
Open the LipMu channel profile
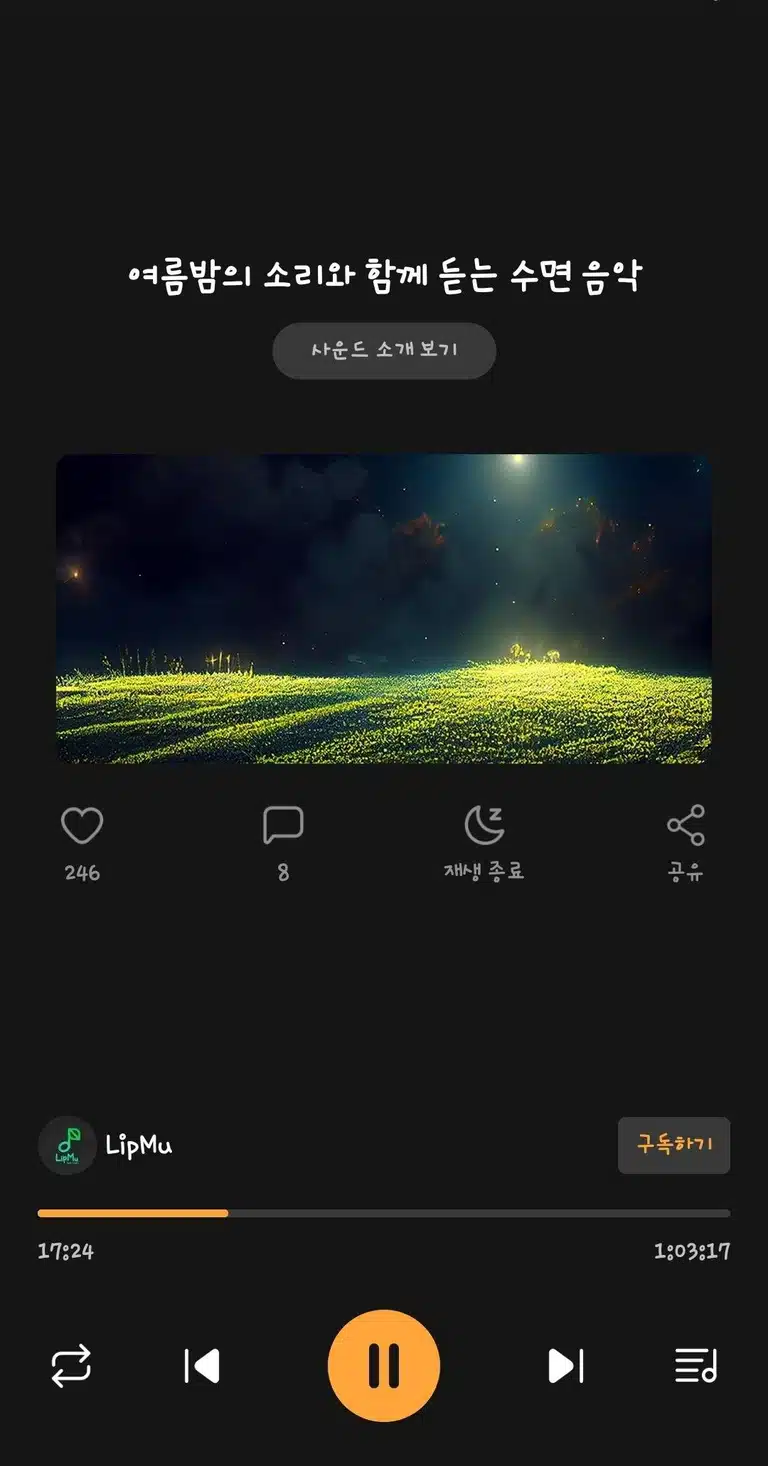(x=106, y=1145)
